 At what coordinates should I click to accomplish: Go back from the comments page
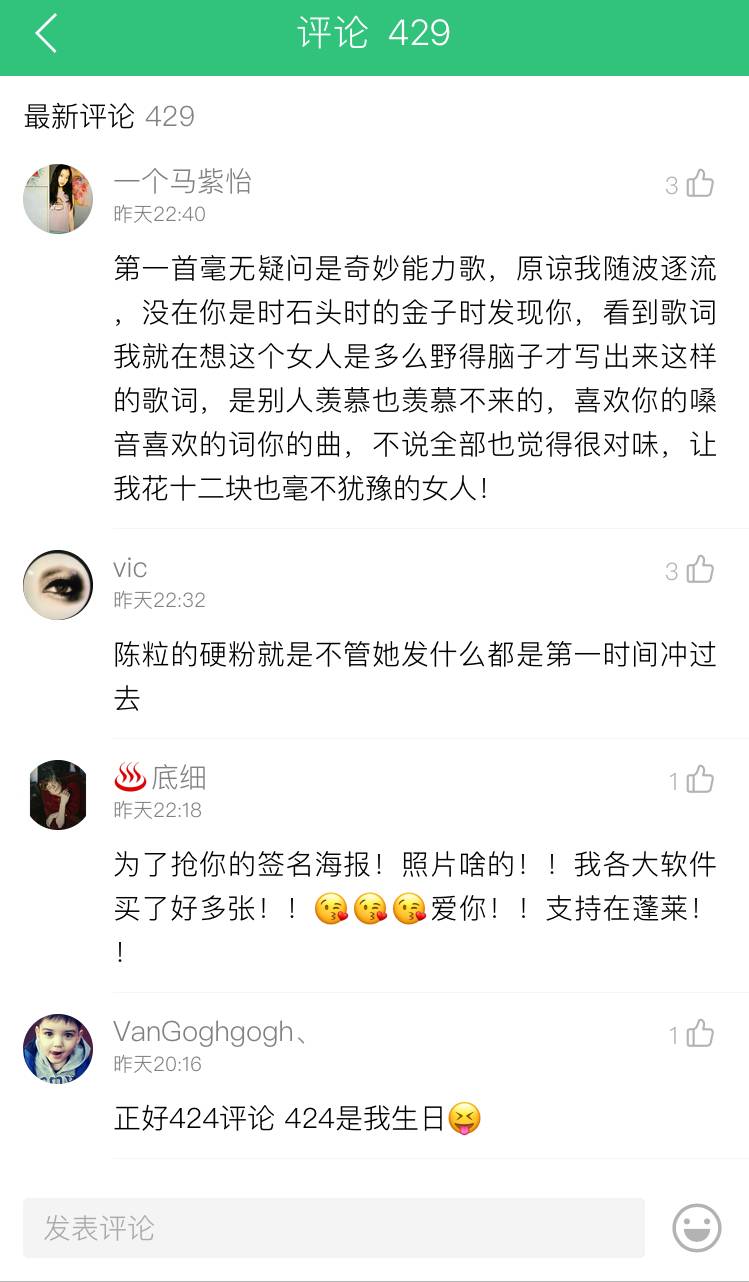tap(46, 34)
